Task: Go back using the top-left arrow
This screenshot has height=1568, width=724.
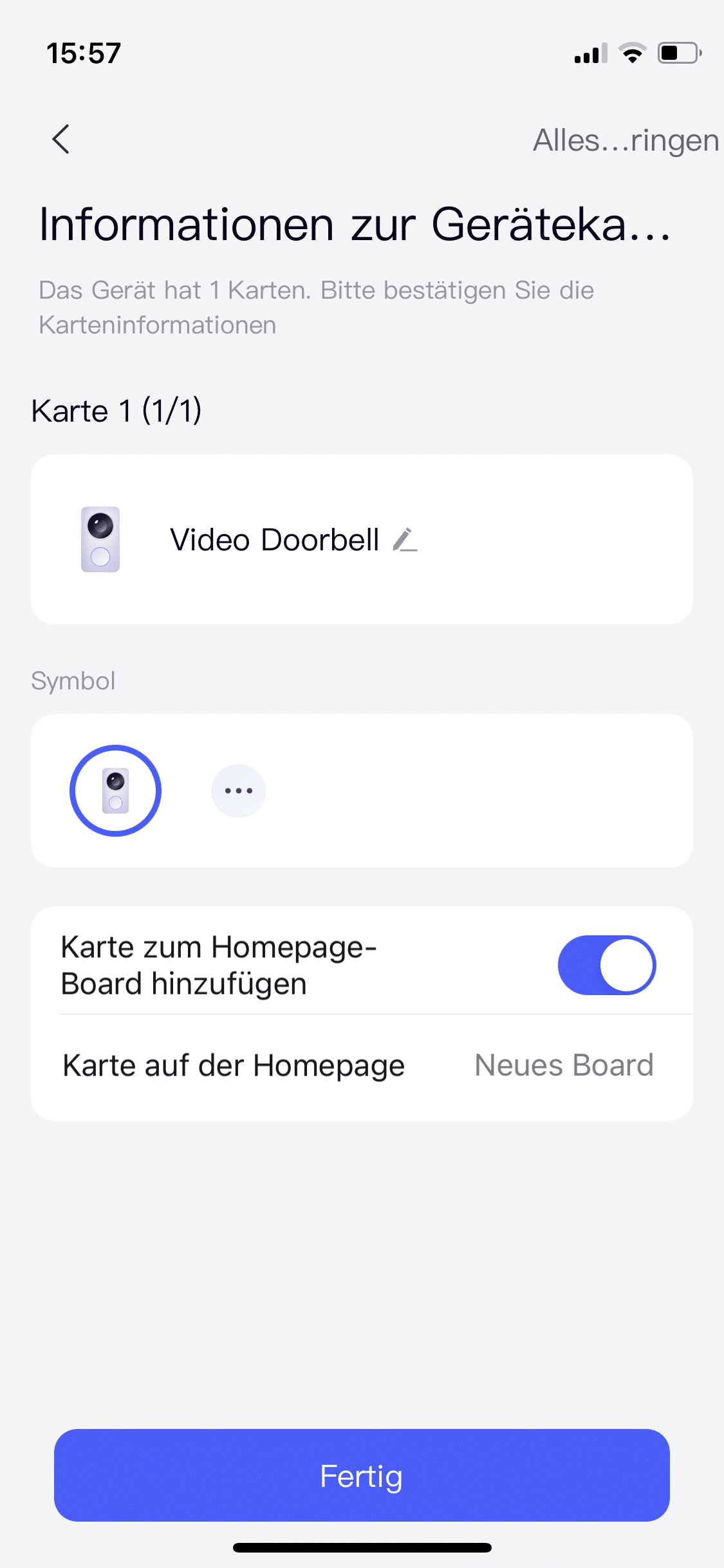Action: click(x=61, y=139)
